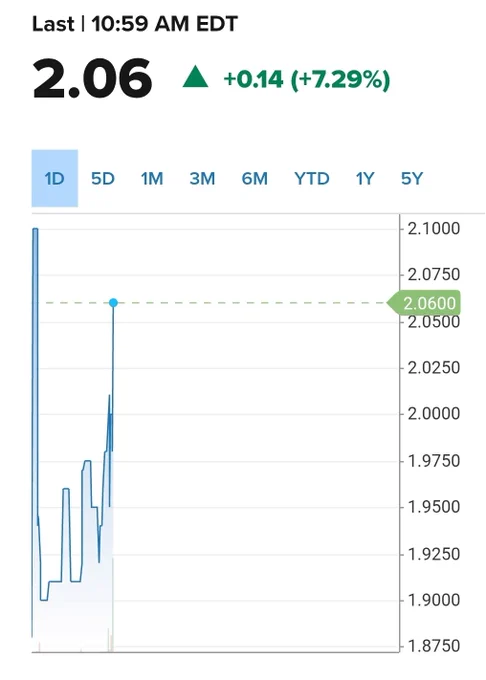Show the 3M price chart

[202, 178]
